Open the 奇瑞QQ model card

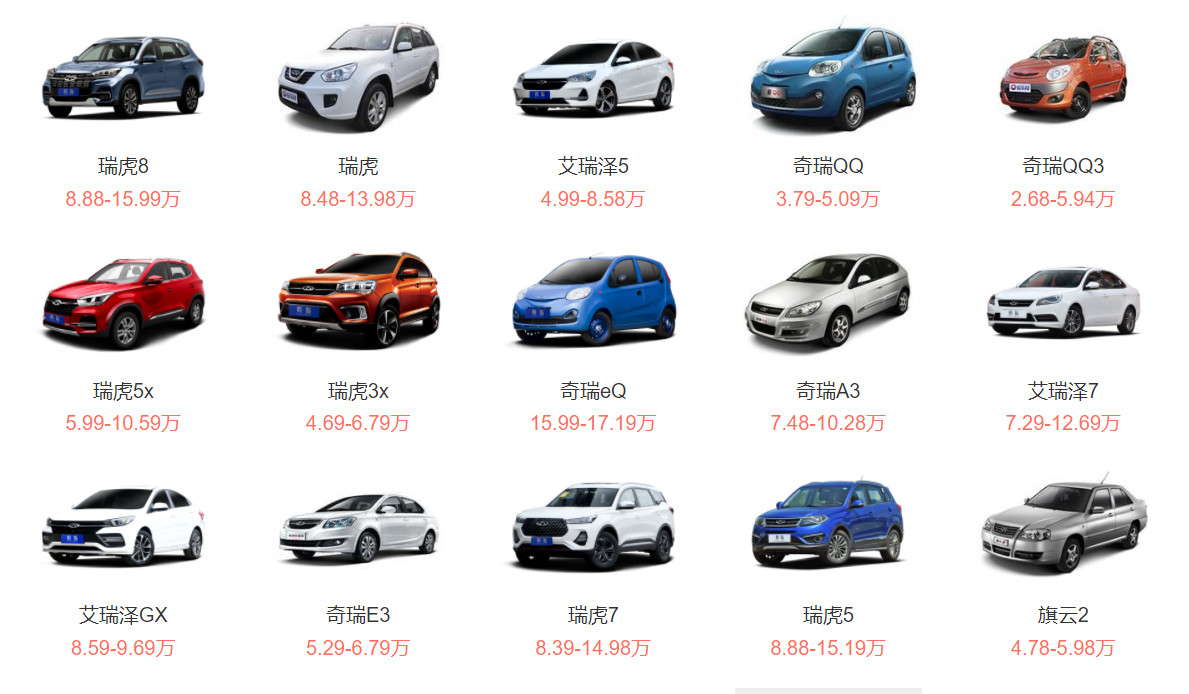pos(828,80)
